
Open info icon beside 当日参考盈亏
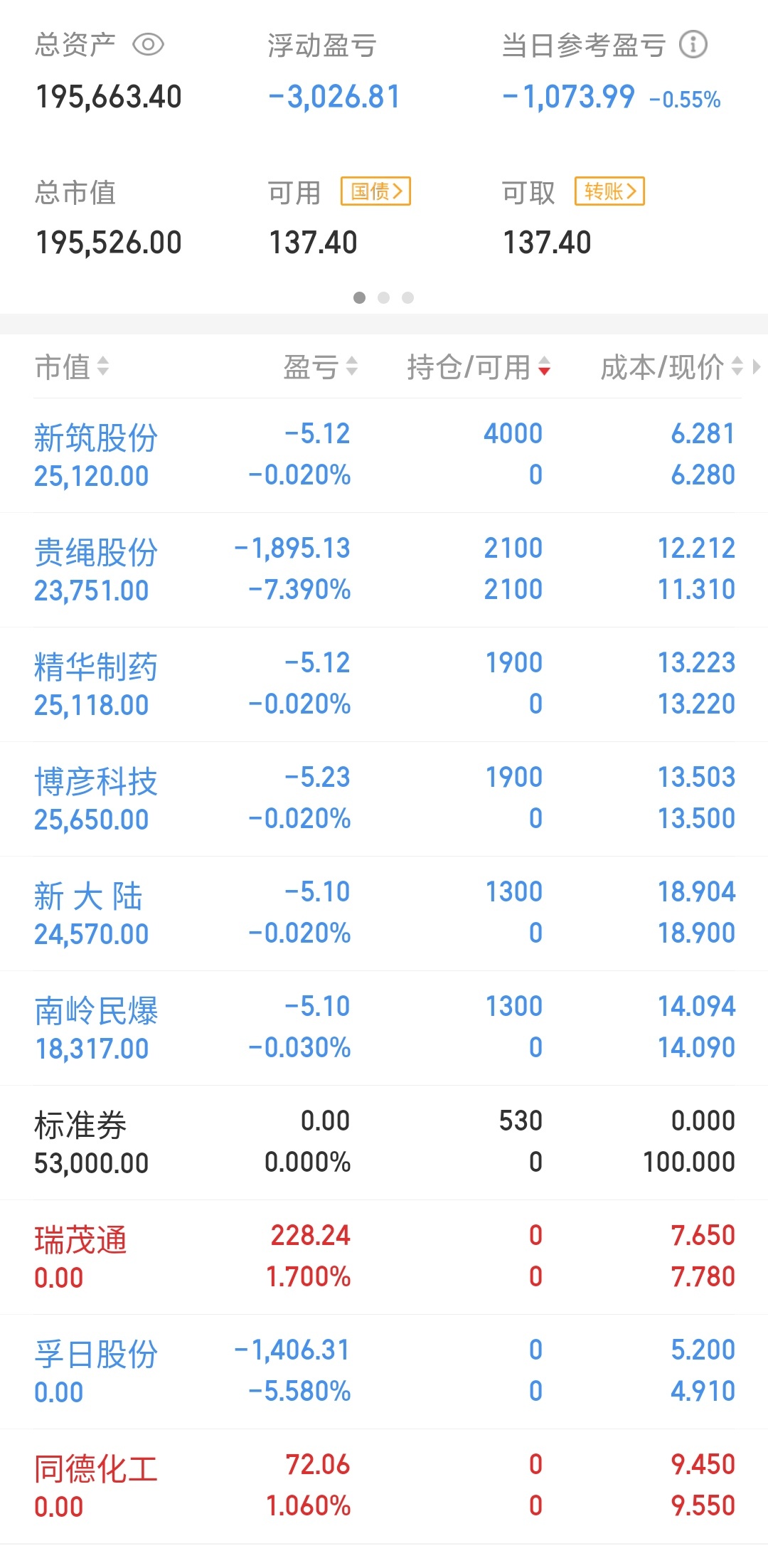coord(693,45)
